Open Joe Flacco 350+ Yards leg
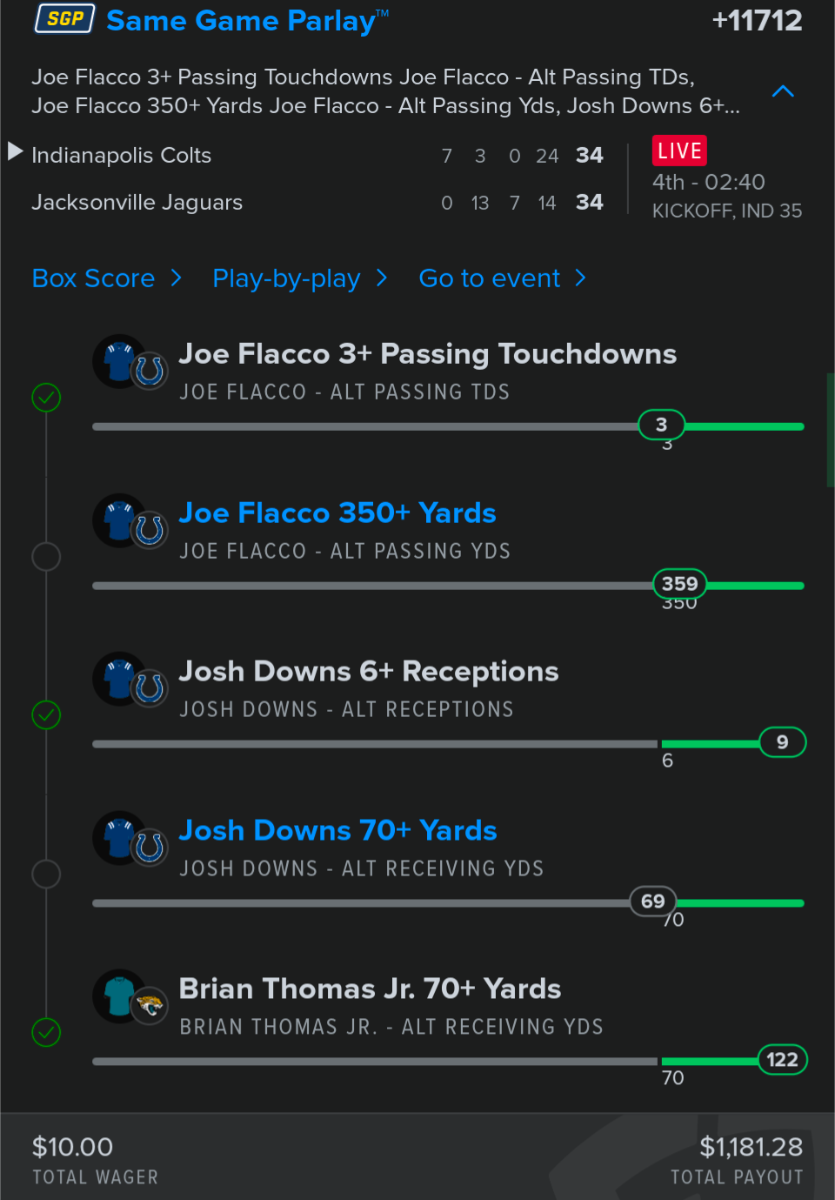Image resolution: width=835 pixels, height=1200 pixels. 337,513
